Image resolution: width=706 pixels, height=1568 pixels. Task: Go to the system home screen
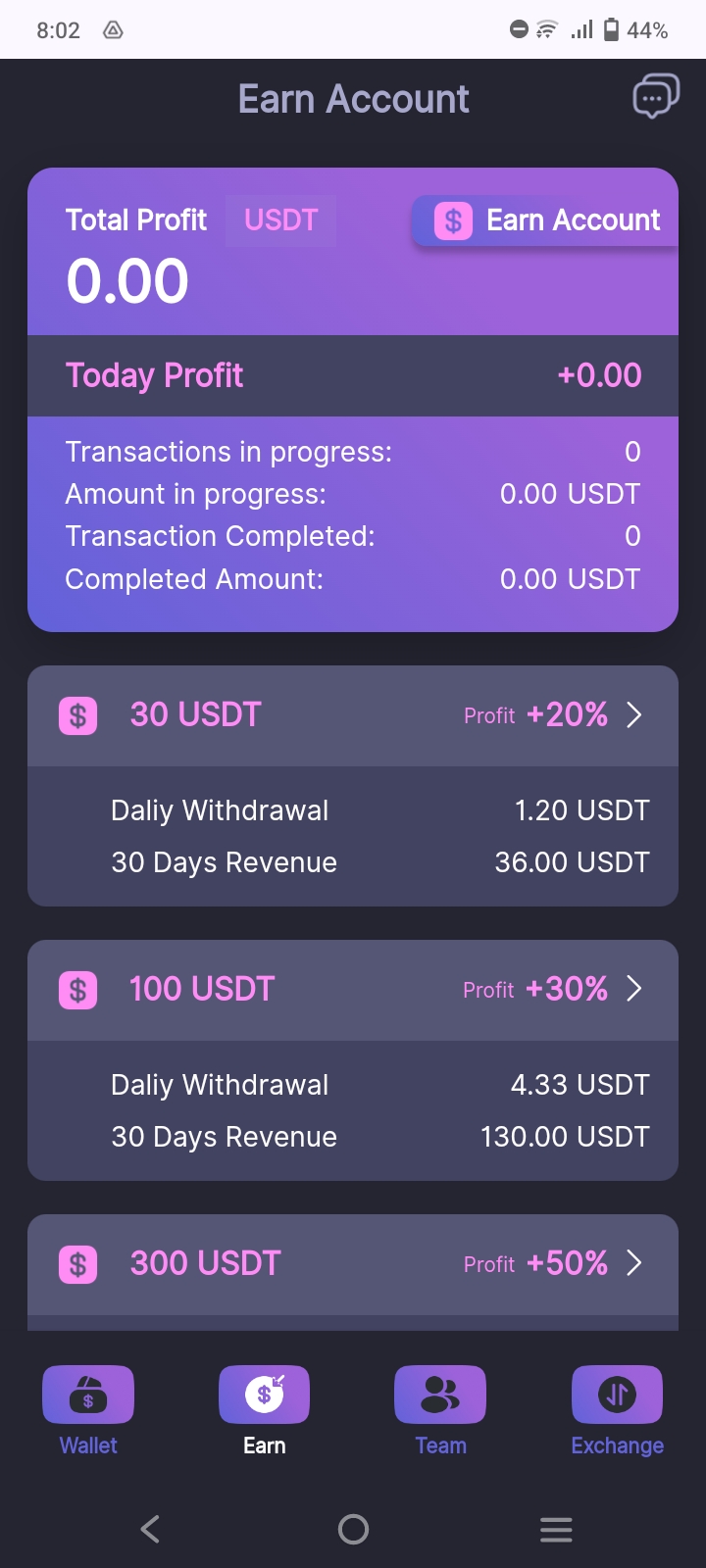(x=353, y=1529)
